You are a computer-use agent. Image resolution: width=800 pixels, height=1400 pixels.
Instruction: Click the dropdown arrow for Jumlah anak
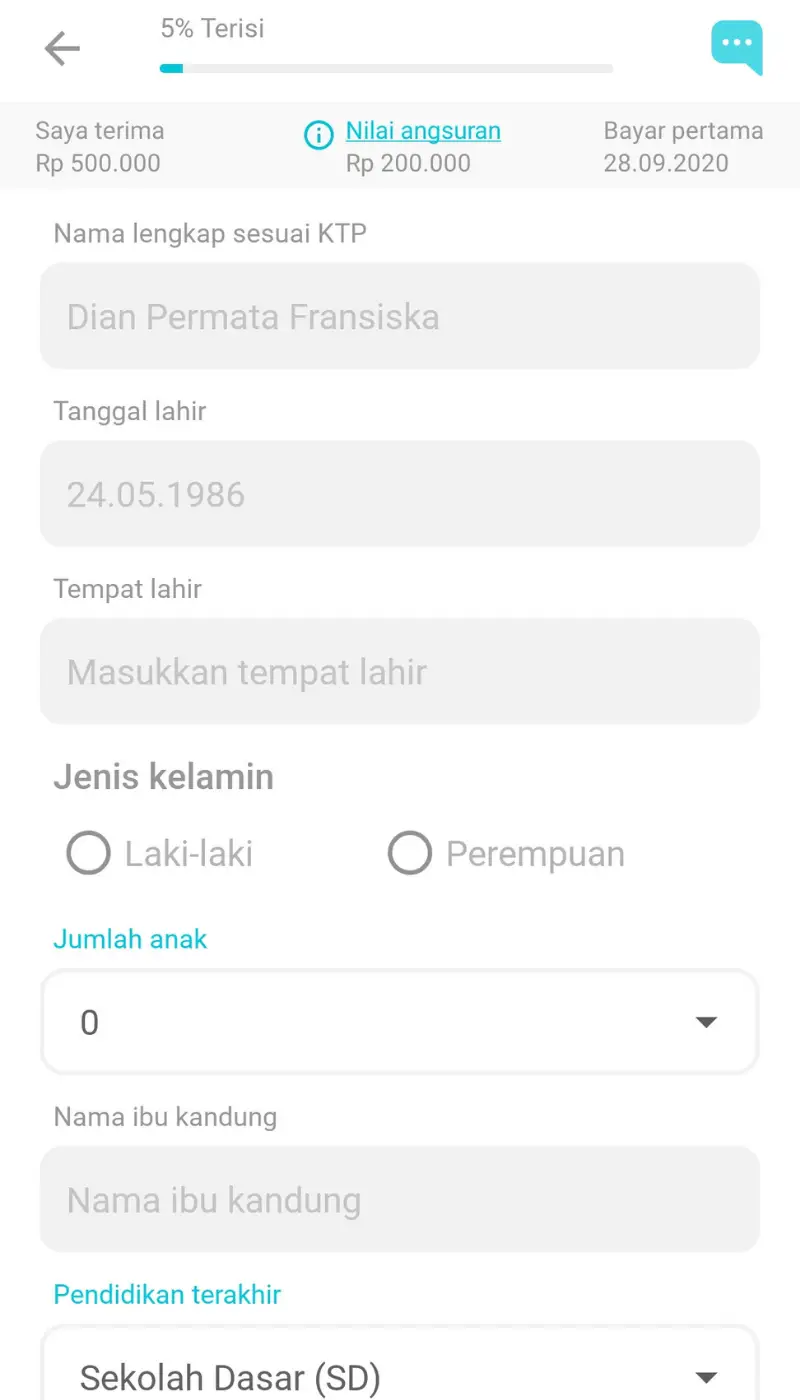[x=706, y=1022]
